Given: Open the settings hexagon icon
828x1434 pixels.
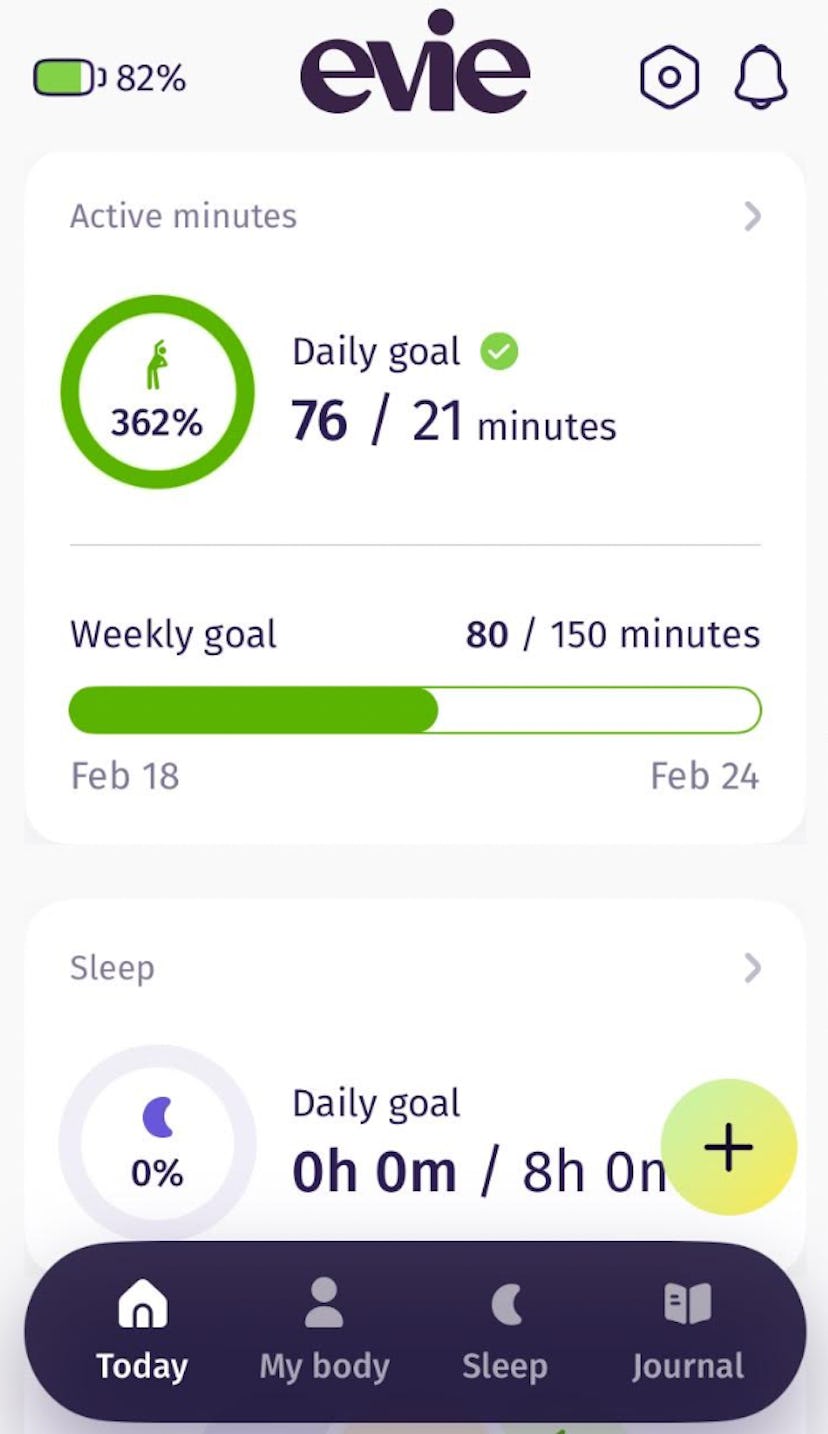Looking at the screenshot, I should pos(669,77).
